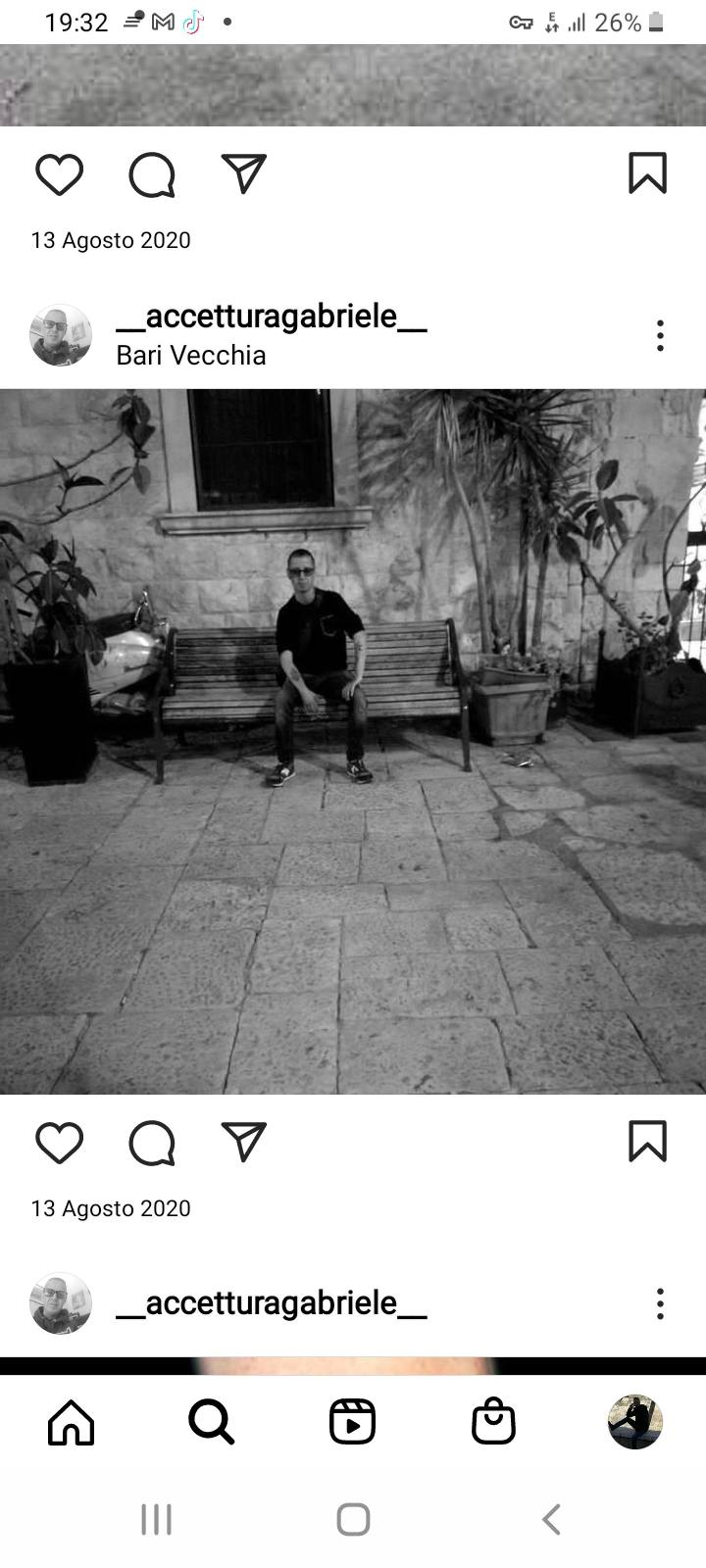Like the Bari Vecchia bench photo post
This screenshot has height=1568, width=706.
59,1143
